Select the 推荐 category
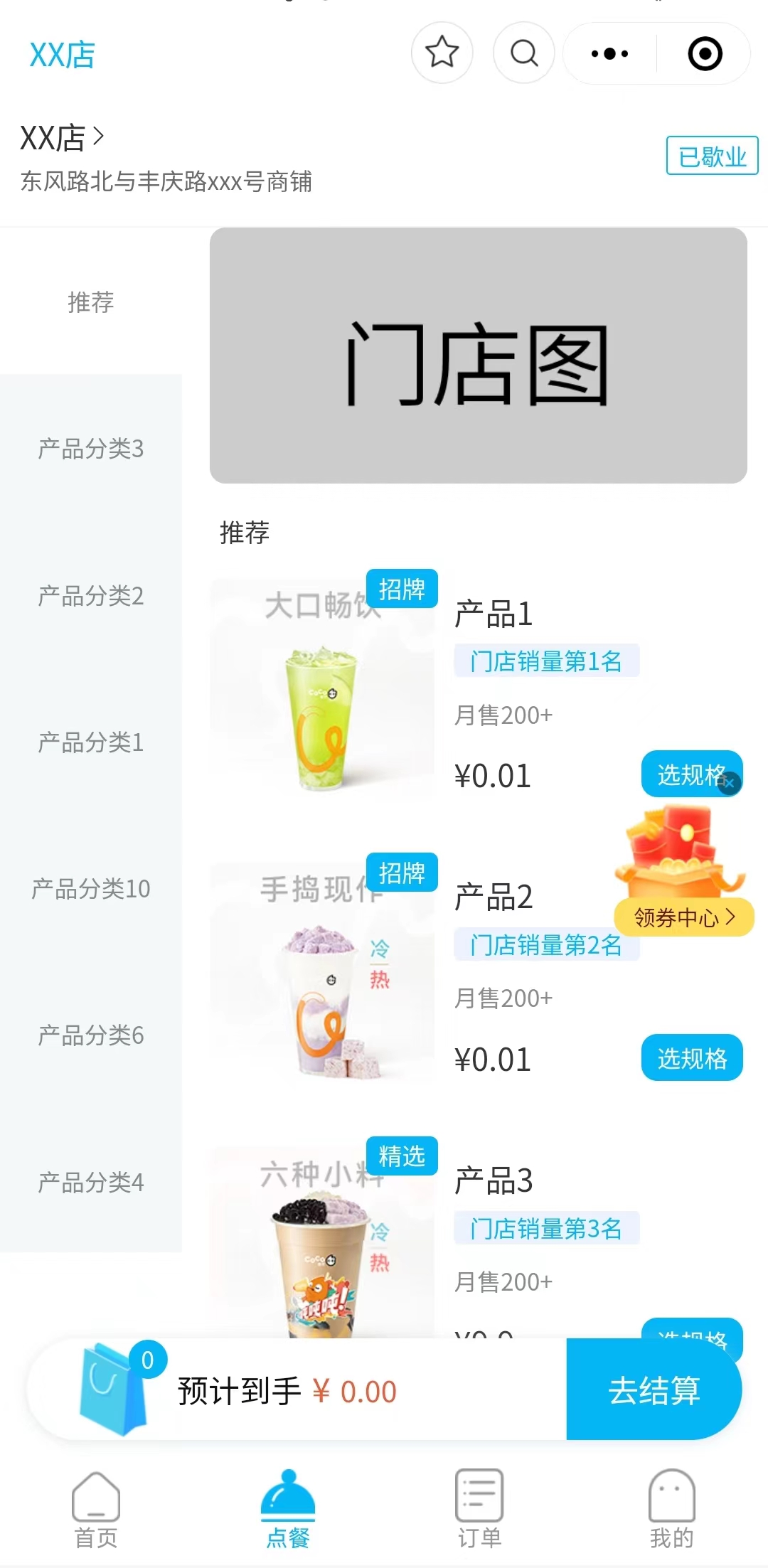 (90, 302)
